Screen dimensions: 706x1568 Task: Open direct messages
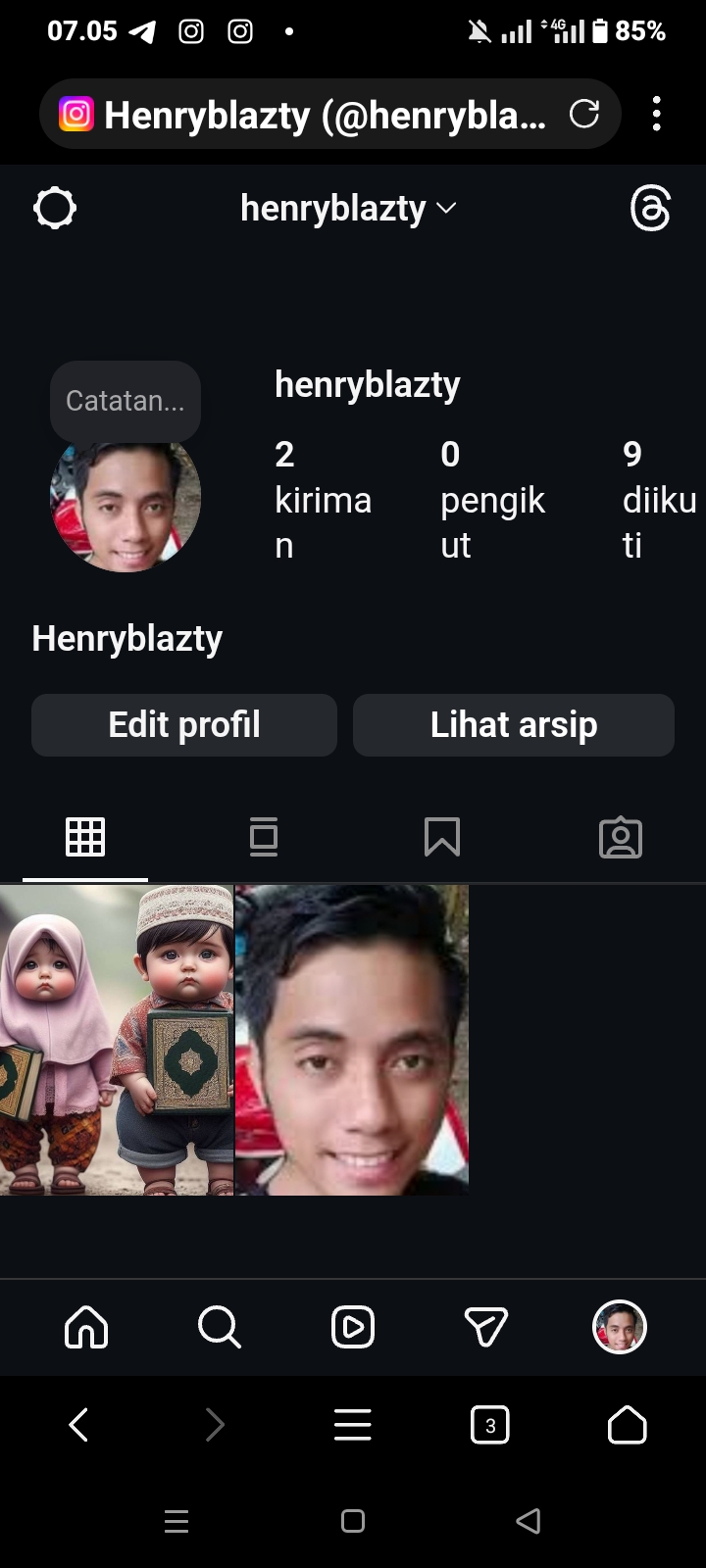[486, 1328]
